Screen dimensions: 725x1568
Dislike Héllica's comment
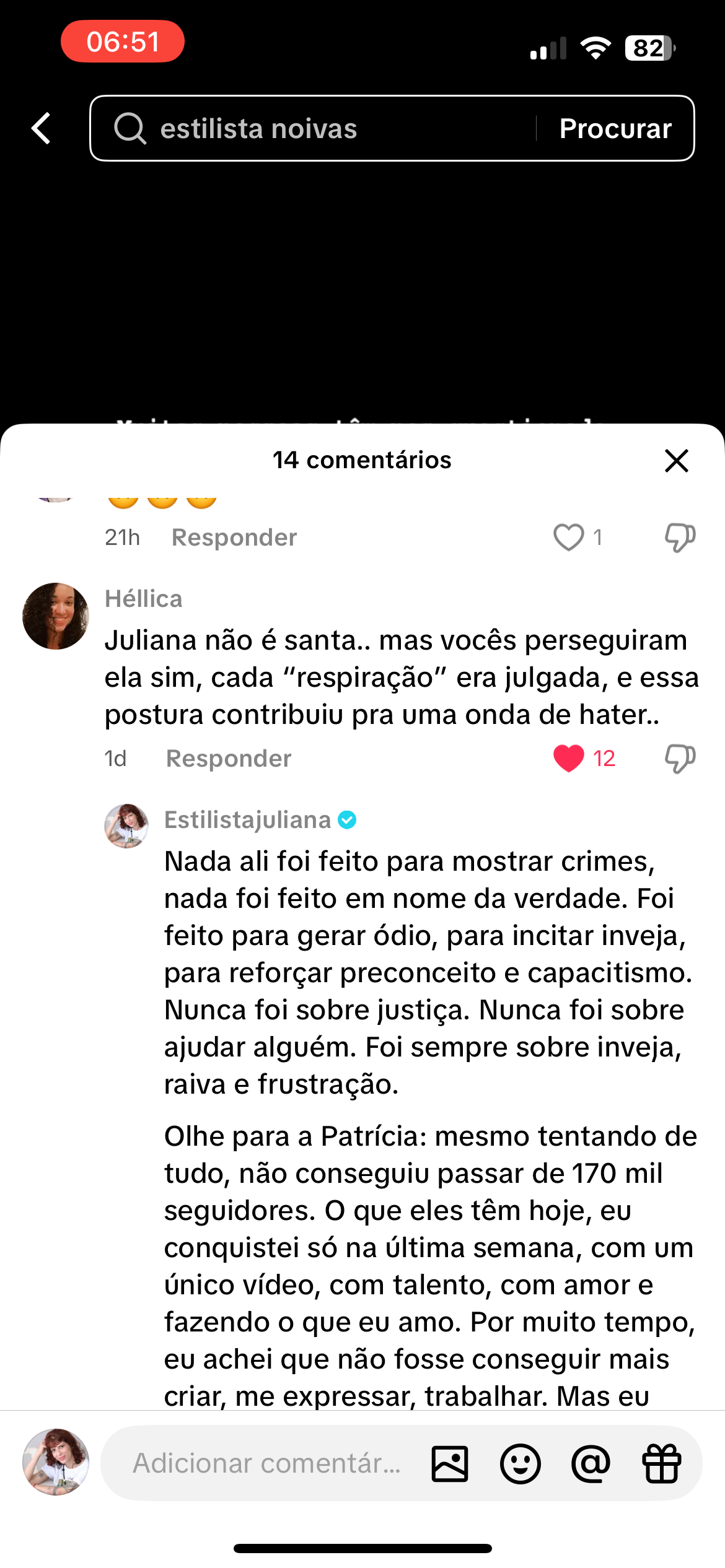tap(680, 759)
